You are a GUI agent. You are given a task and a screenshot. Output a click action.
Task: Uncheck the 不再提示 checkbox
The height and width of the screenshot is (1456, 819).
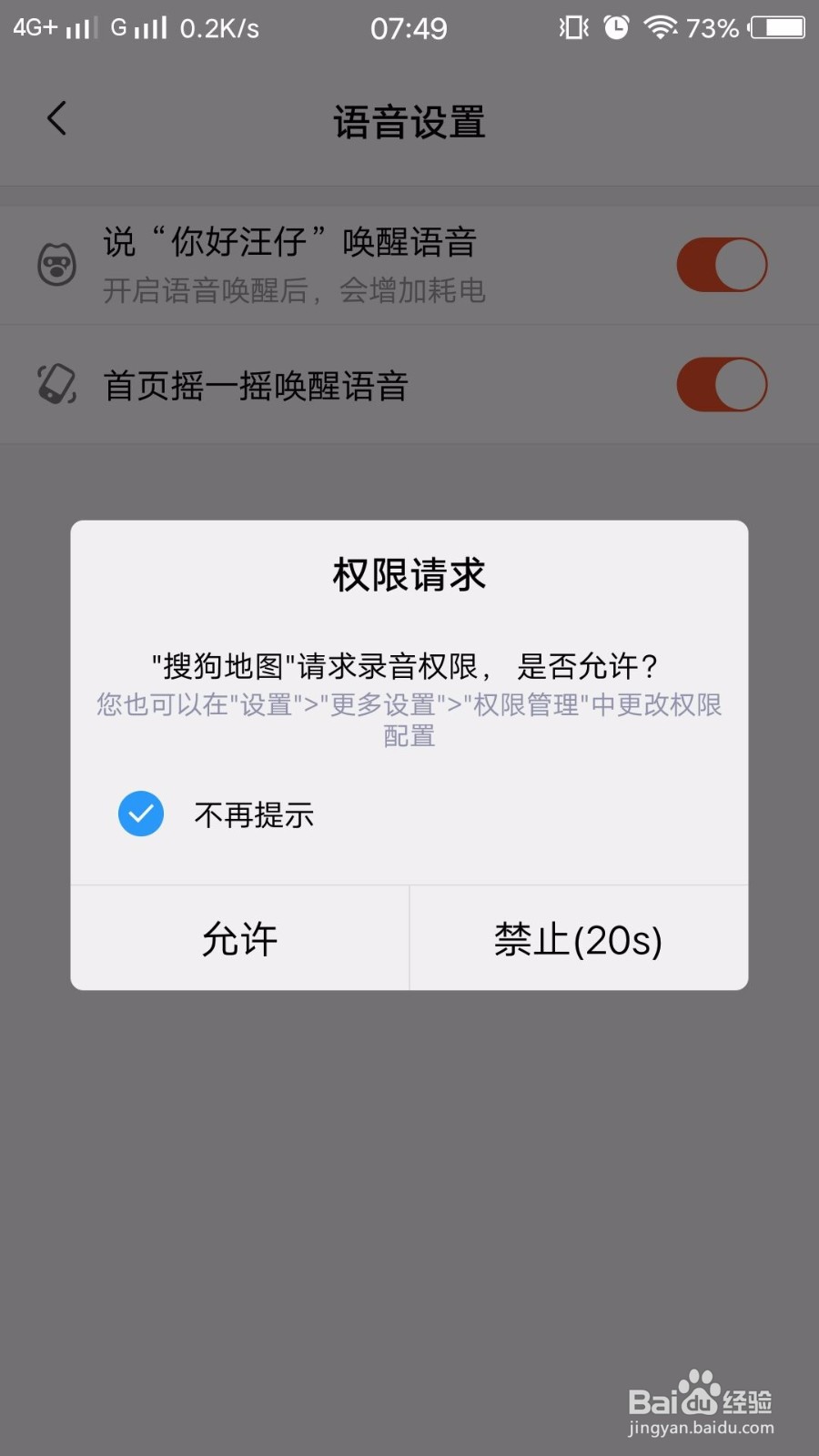coord(141,814)
